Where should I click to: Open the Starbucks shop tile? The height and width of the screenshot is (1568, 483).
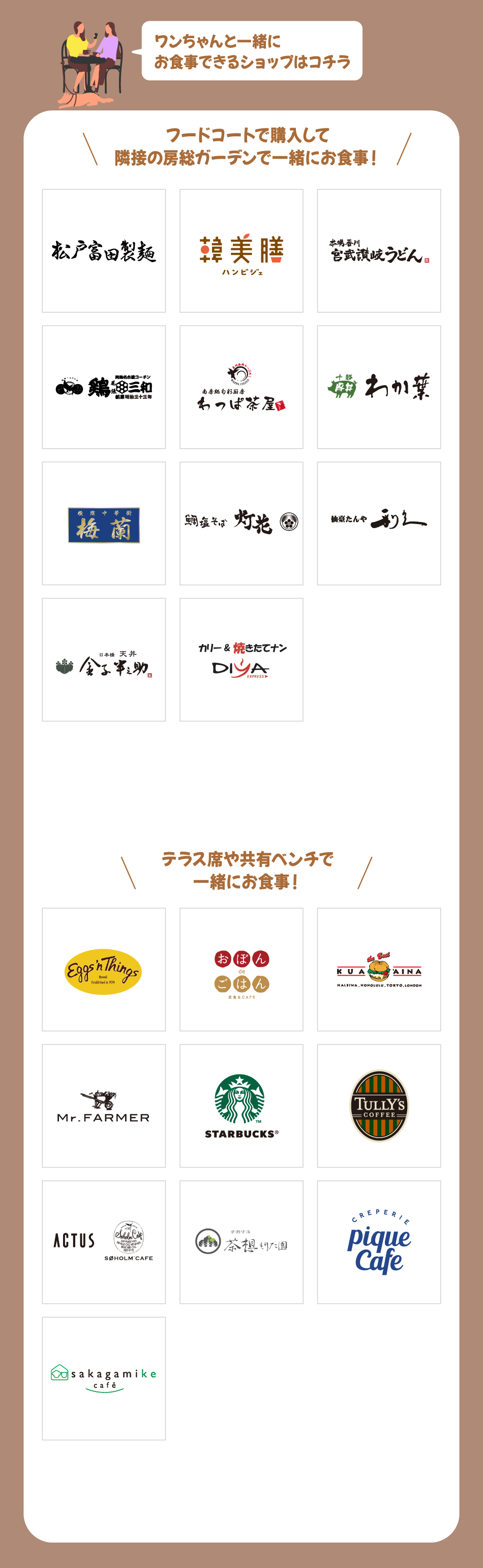pos(242,1106)
